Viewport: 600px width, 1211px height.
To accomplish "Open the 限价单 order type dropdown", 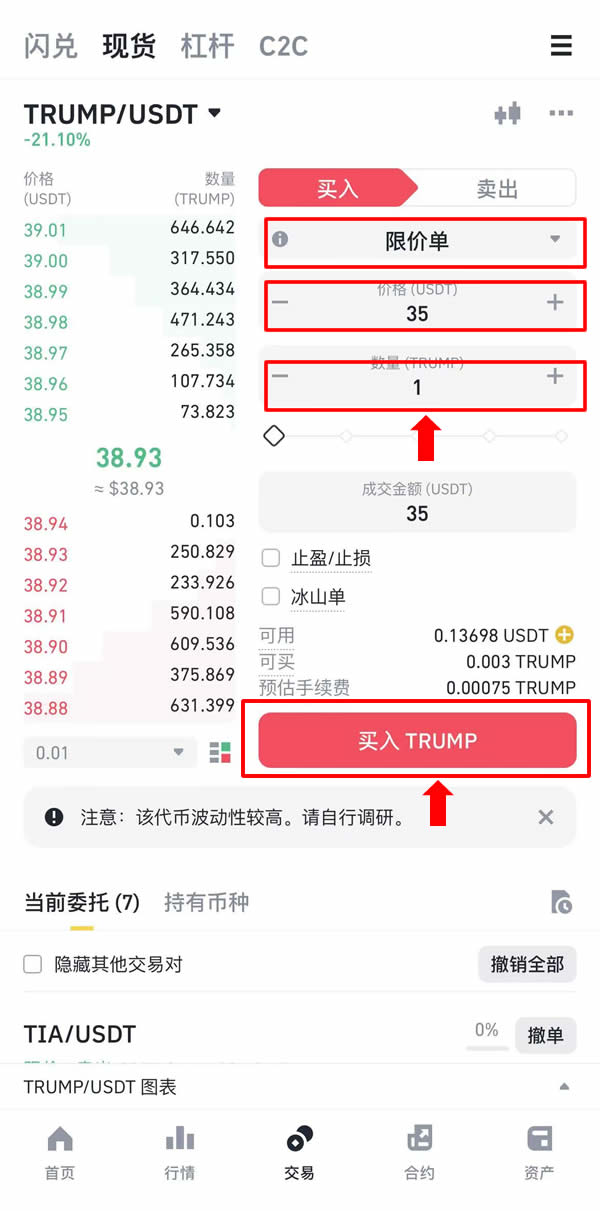I will pyautogui.click(x=425, y=241).
